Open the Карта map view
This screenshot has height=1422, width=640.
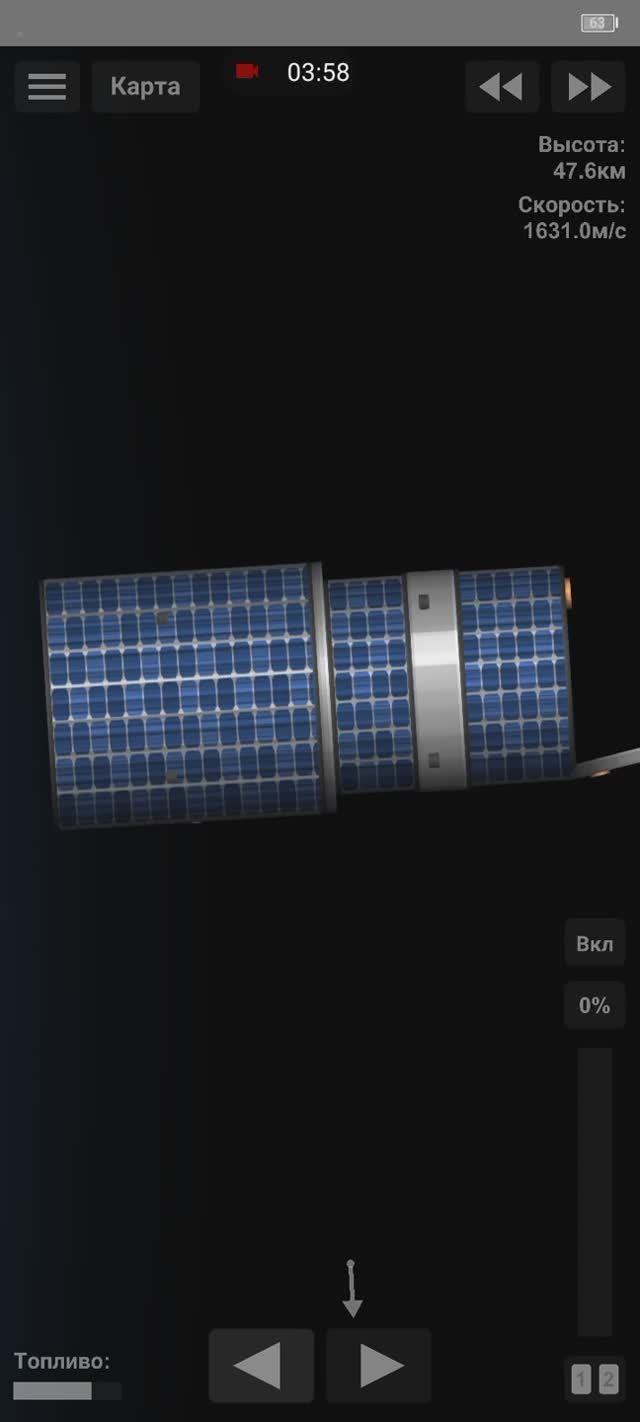146,86
